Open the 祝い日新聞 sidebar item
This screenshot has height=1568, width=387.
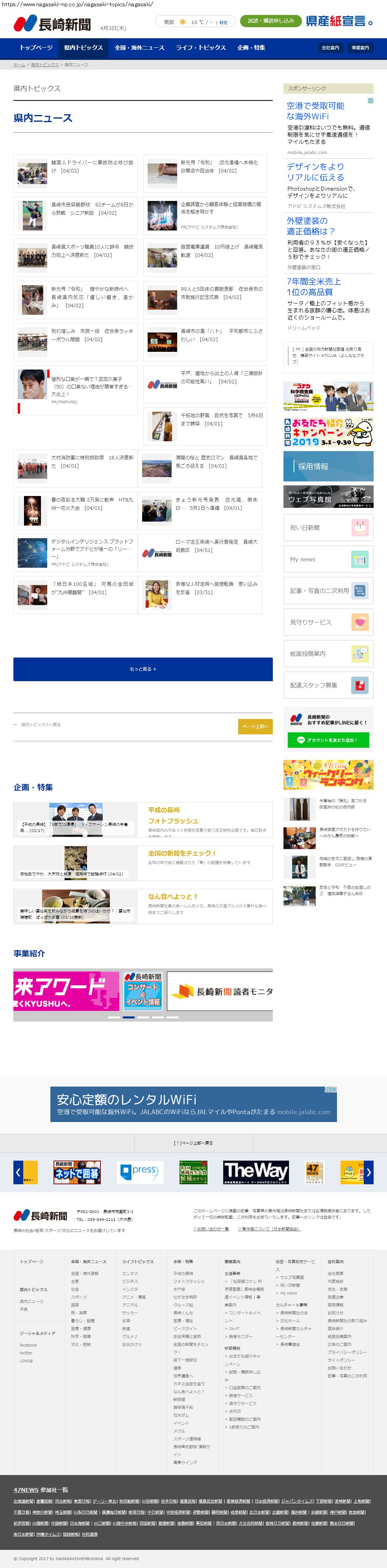pyautogui.click(x=329, y=528)
